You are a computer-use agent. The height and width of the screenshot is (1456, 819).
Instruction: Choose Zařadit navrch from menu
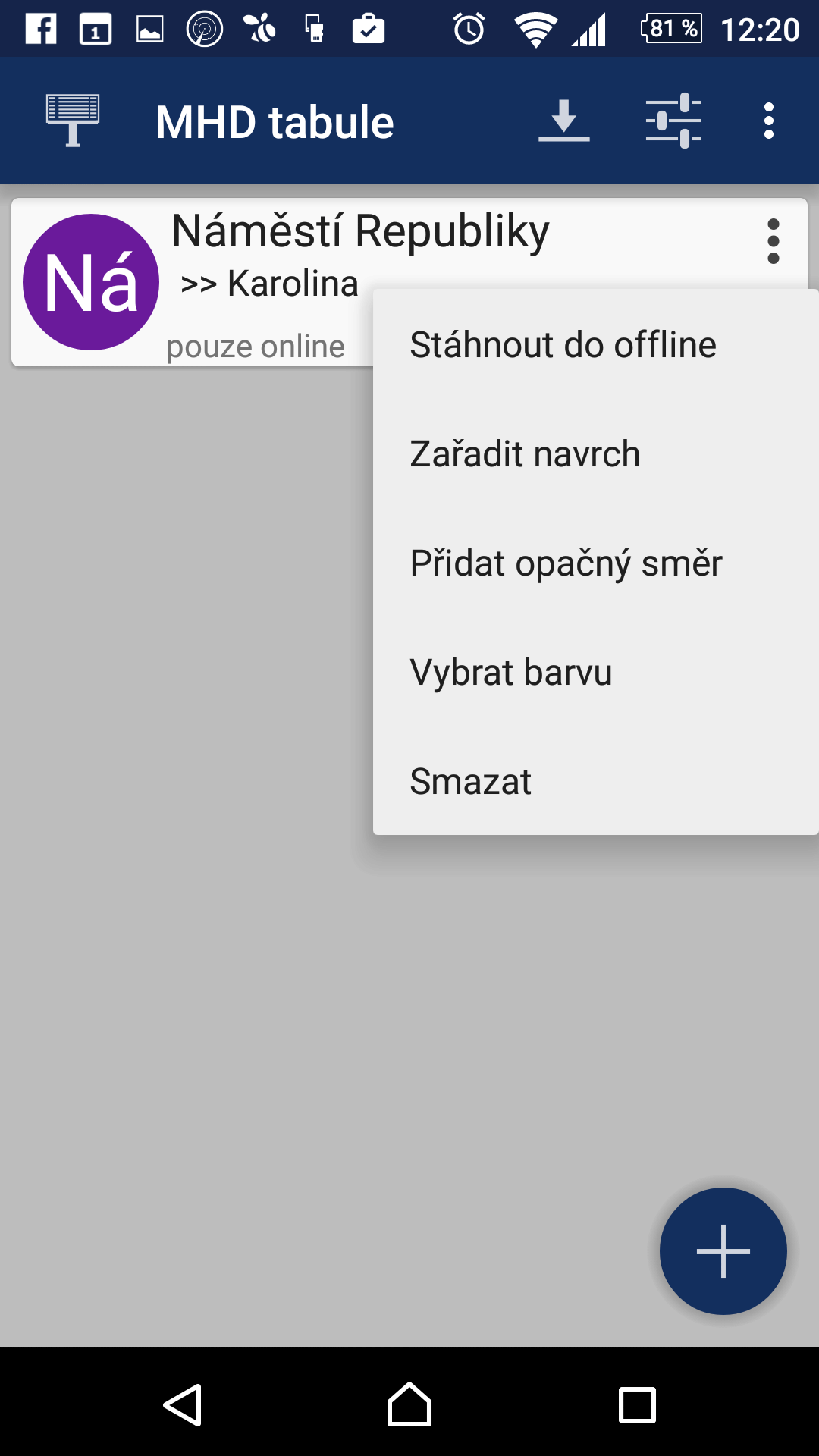click(x=596, y=454)
